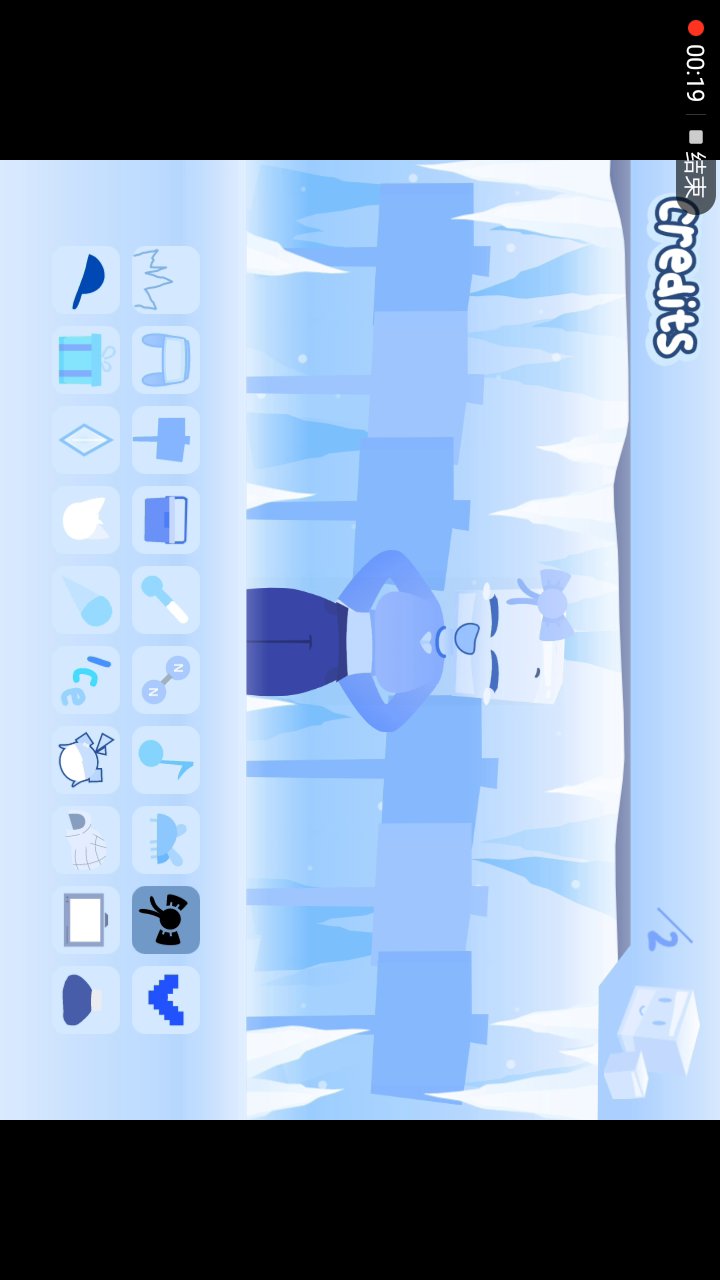Pick the blue signpost sound icon
Image resolution: width=720 pixels, height=1280 pixels.
click(x=166, y=440)
